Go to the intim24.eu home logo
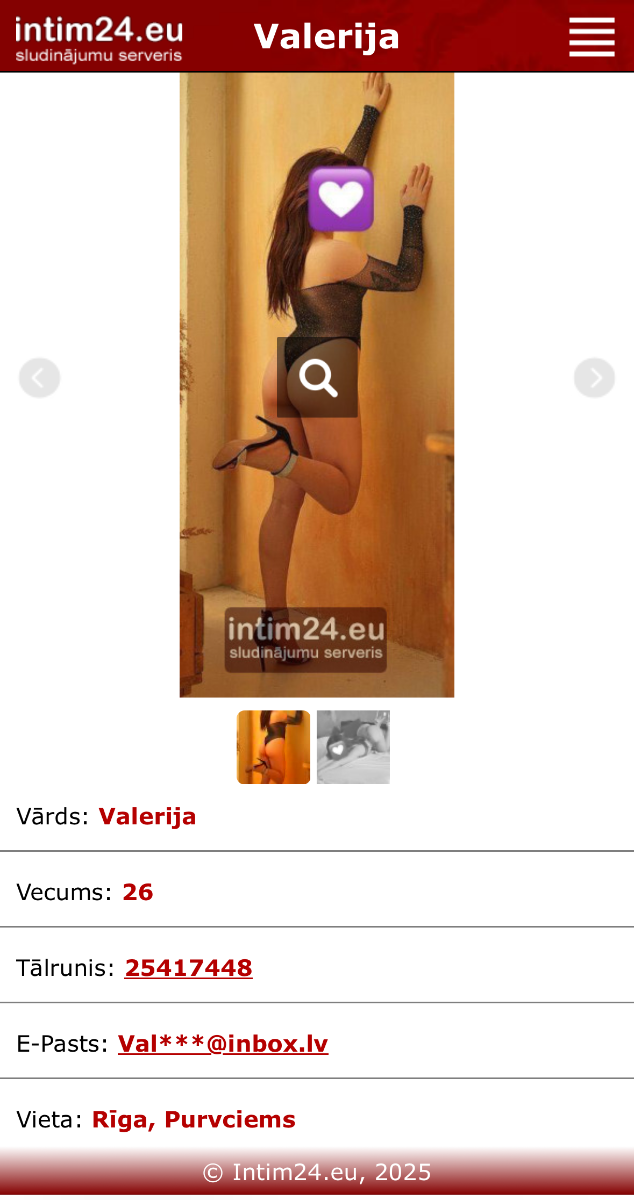This screenshot has width=634, height=1200. click(99, 39)
